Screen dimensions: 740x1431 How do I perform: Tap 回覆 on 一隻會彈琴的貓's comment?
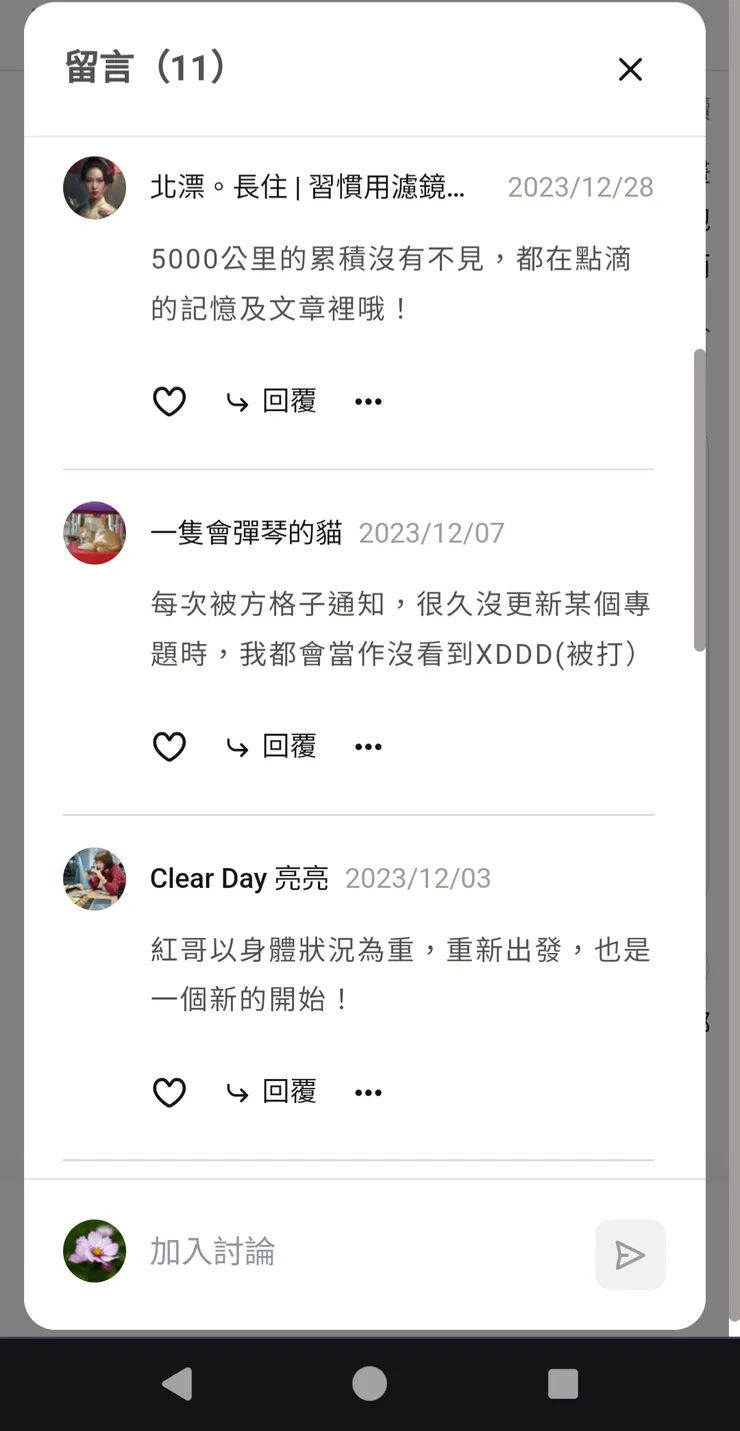tap(289, 746)
